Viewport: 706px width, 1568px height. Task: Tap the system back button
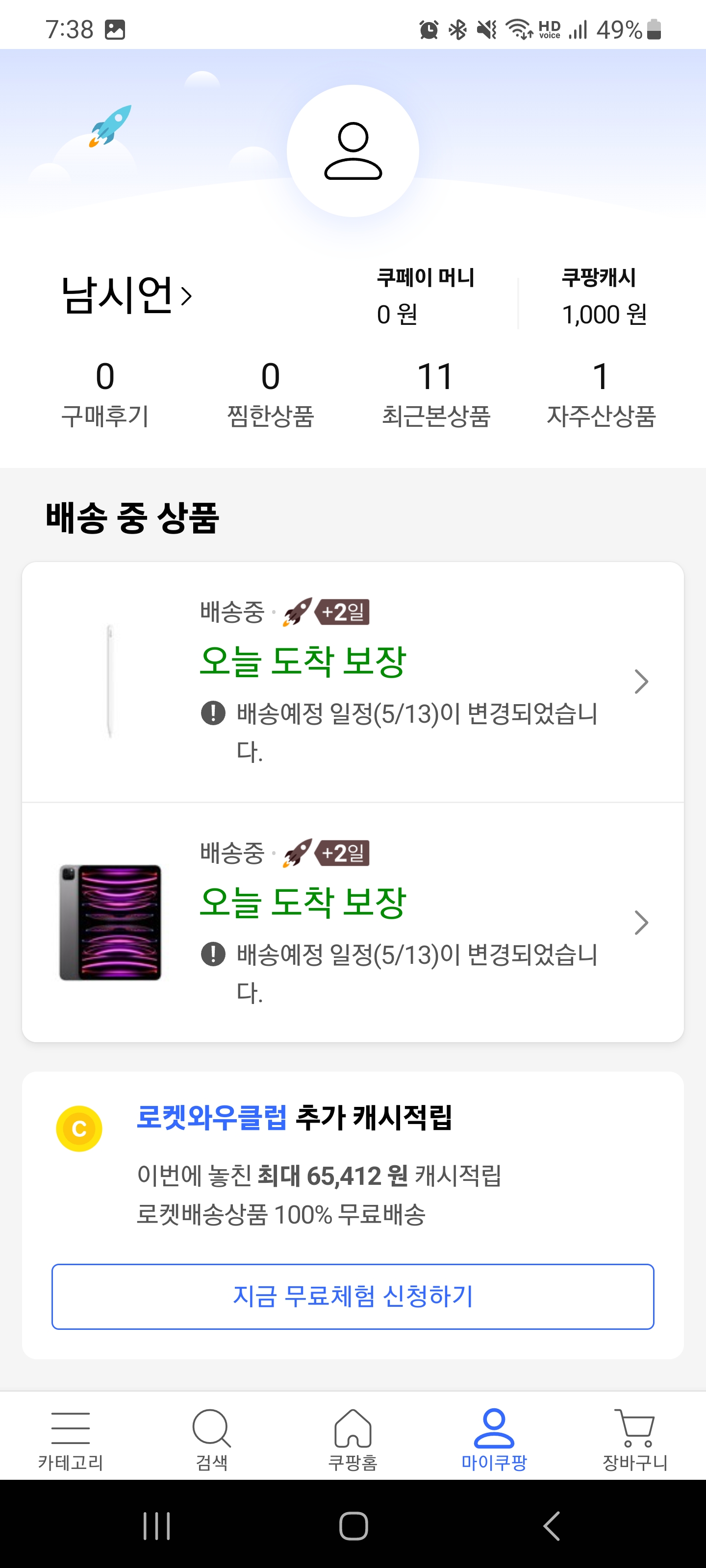tap(551, 1526)
